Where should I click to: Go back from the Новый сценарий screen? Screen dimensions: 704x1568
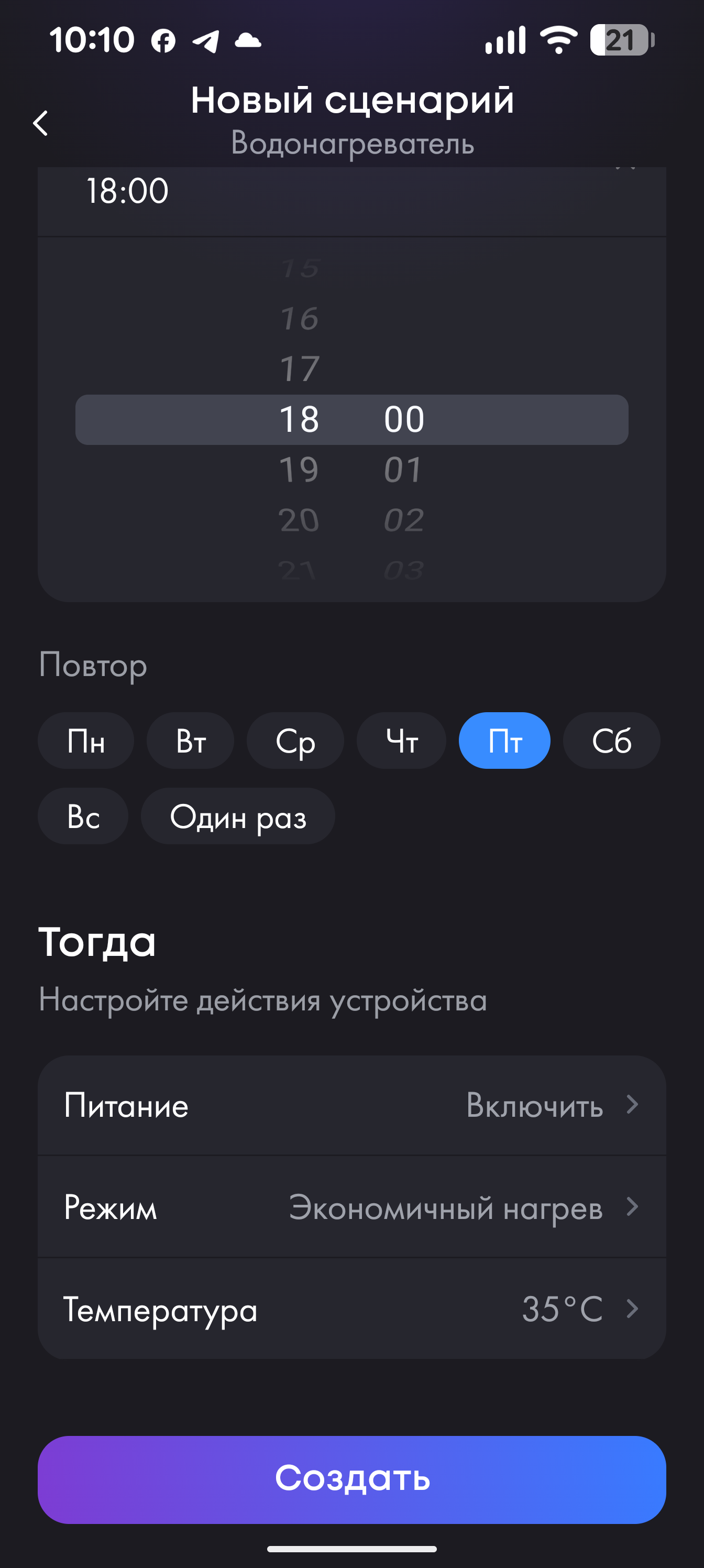coord(41,123)
